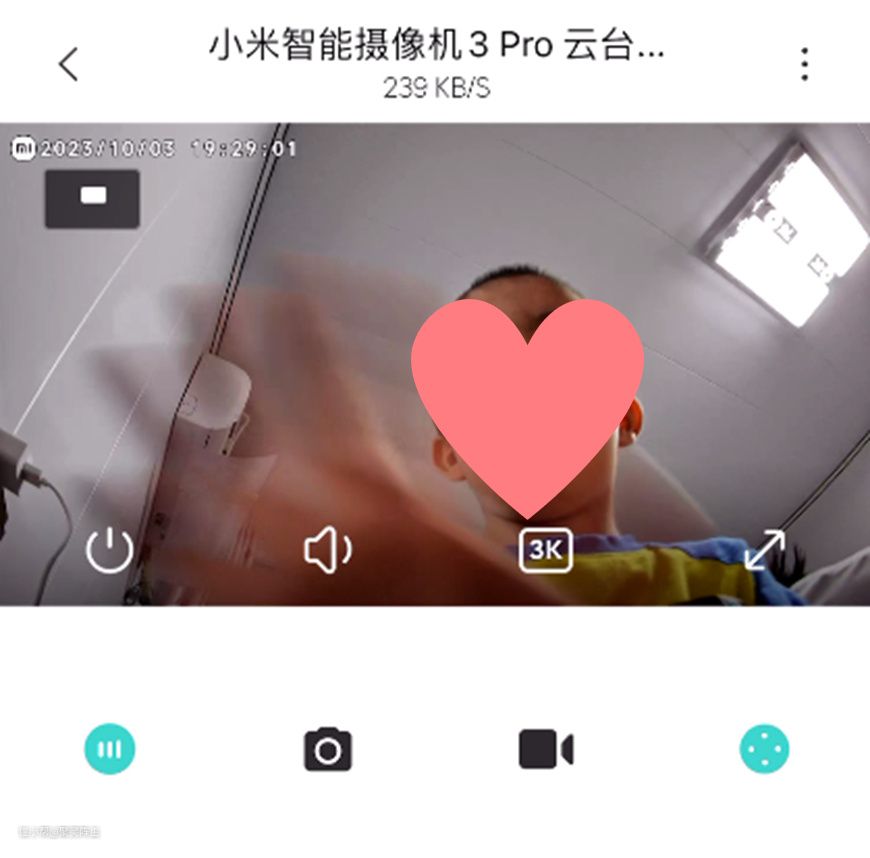Turn off the camera with power icon
The height and width of the screenshot is (858, 870).
[x=109, y=551]
